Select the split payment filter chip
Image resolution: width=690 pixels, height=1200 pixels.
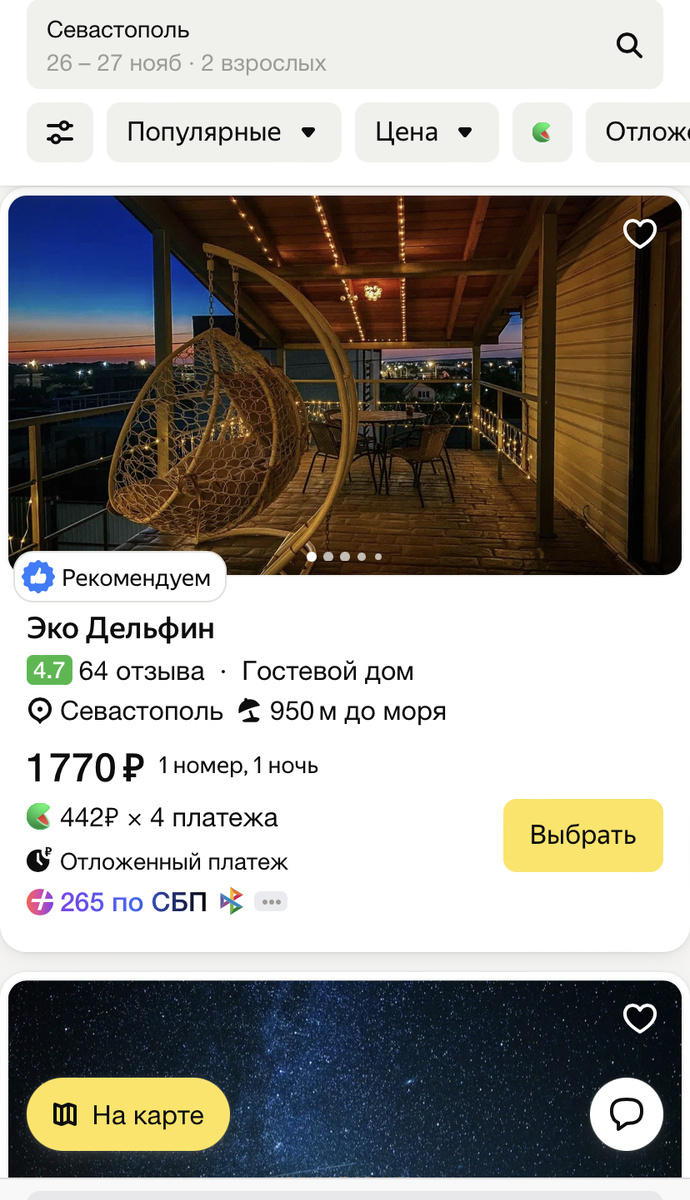click(x=542, y=132)
